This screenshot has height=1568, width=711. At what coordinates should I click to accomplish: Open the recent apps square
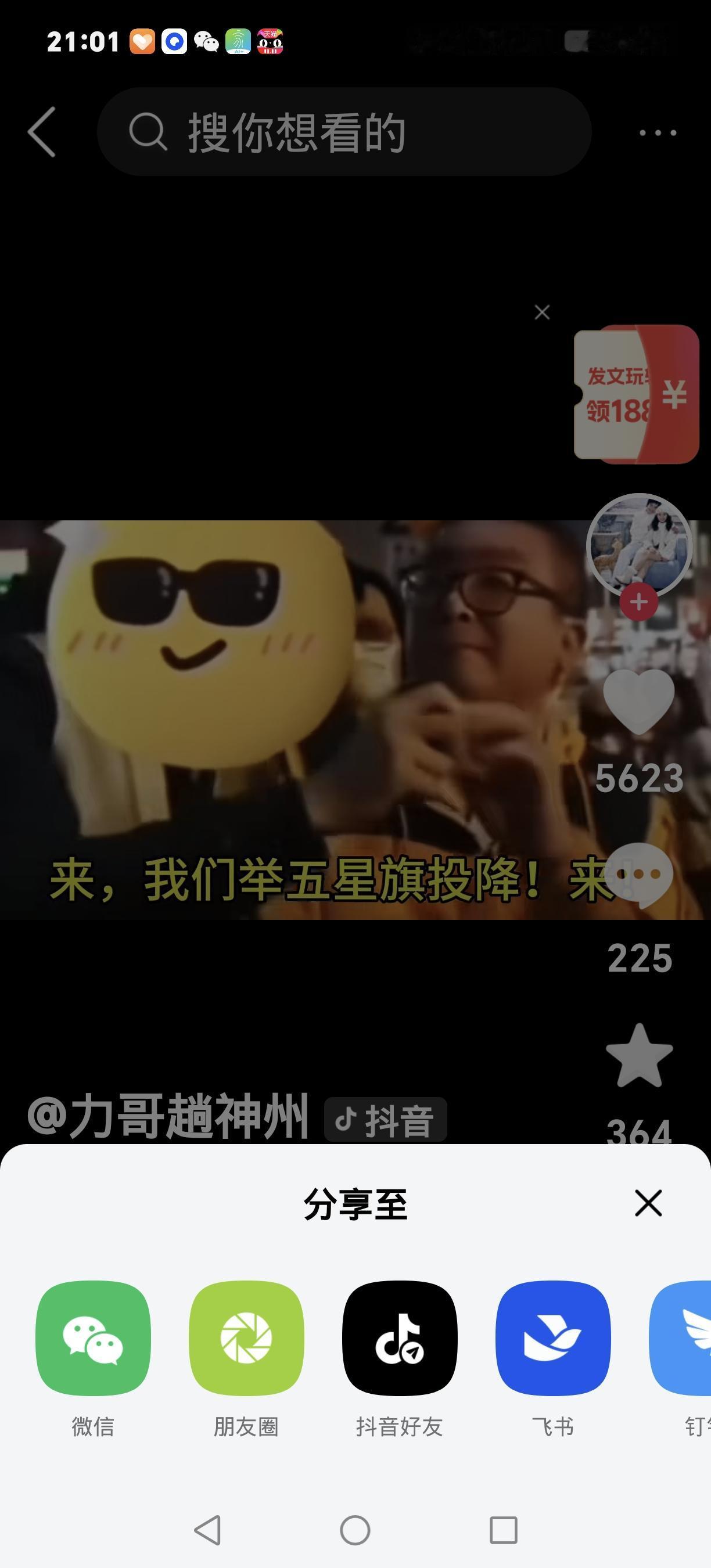[x=504, y=1530]
